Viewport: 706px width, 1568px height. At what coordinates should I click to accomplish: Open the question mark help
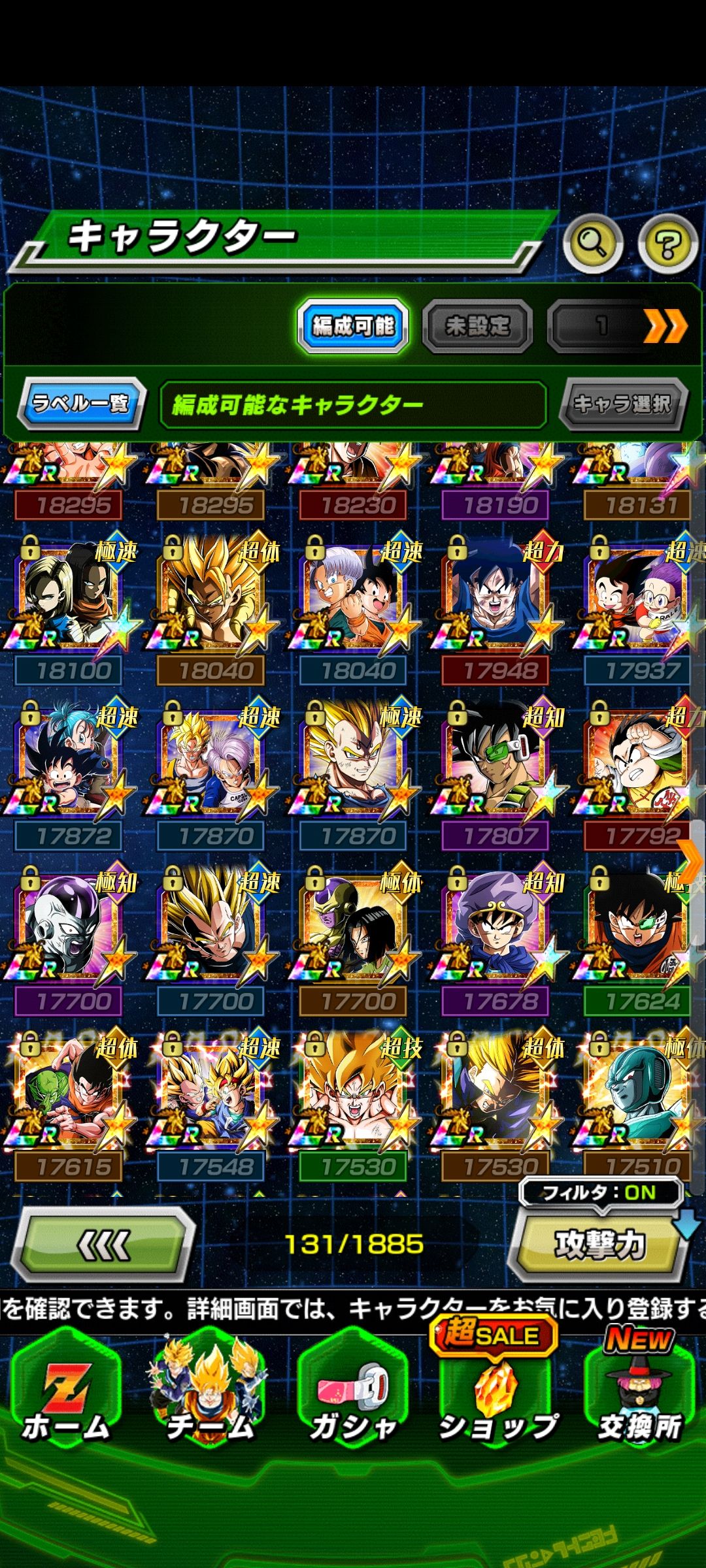pos(667,245)
